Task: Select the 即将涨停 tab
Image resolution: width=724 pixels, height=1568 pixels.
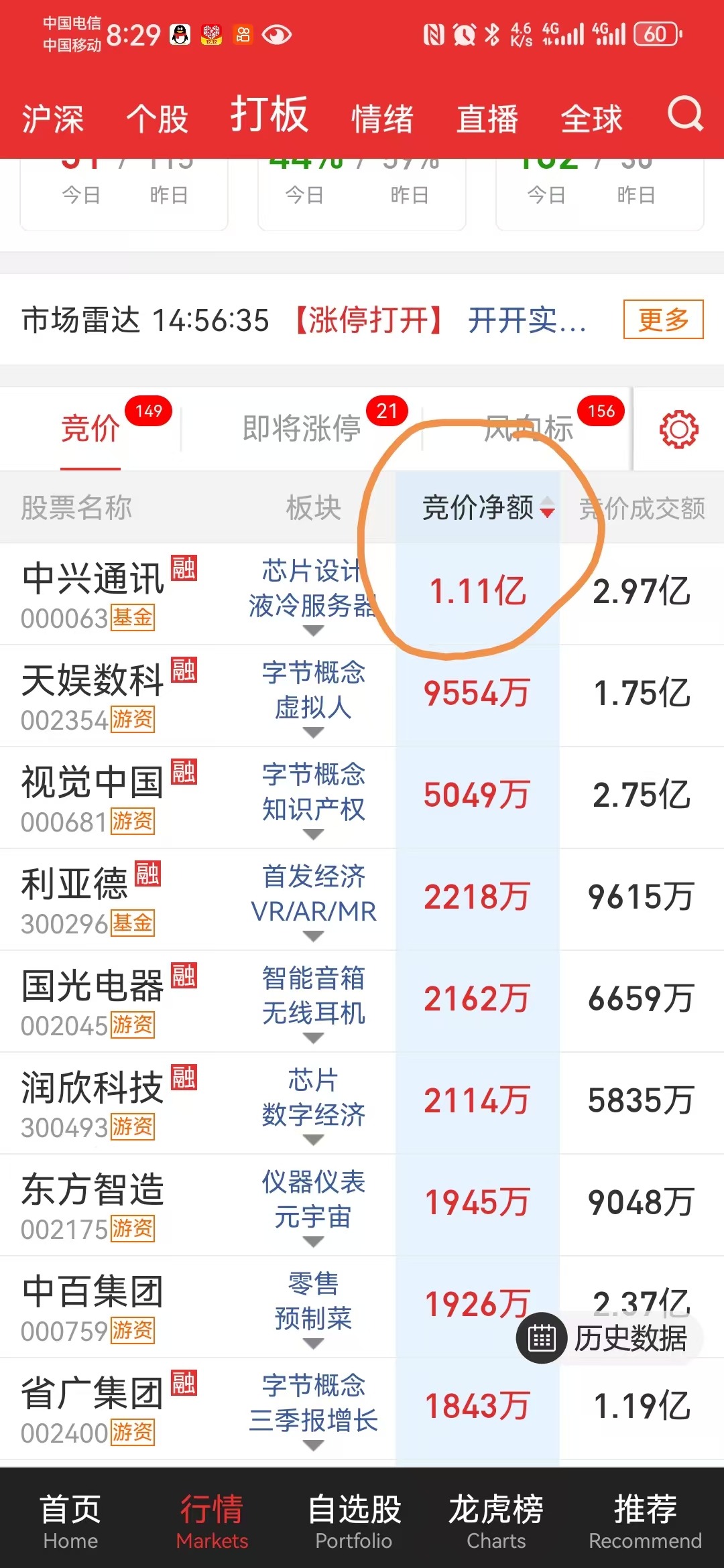Action: click(x=302, y=428)
